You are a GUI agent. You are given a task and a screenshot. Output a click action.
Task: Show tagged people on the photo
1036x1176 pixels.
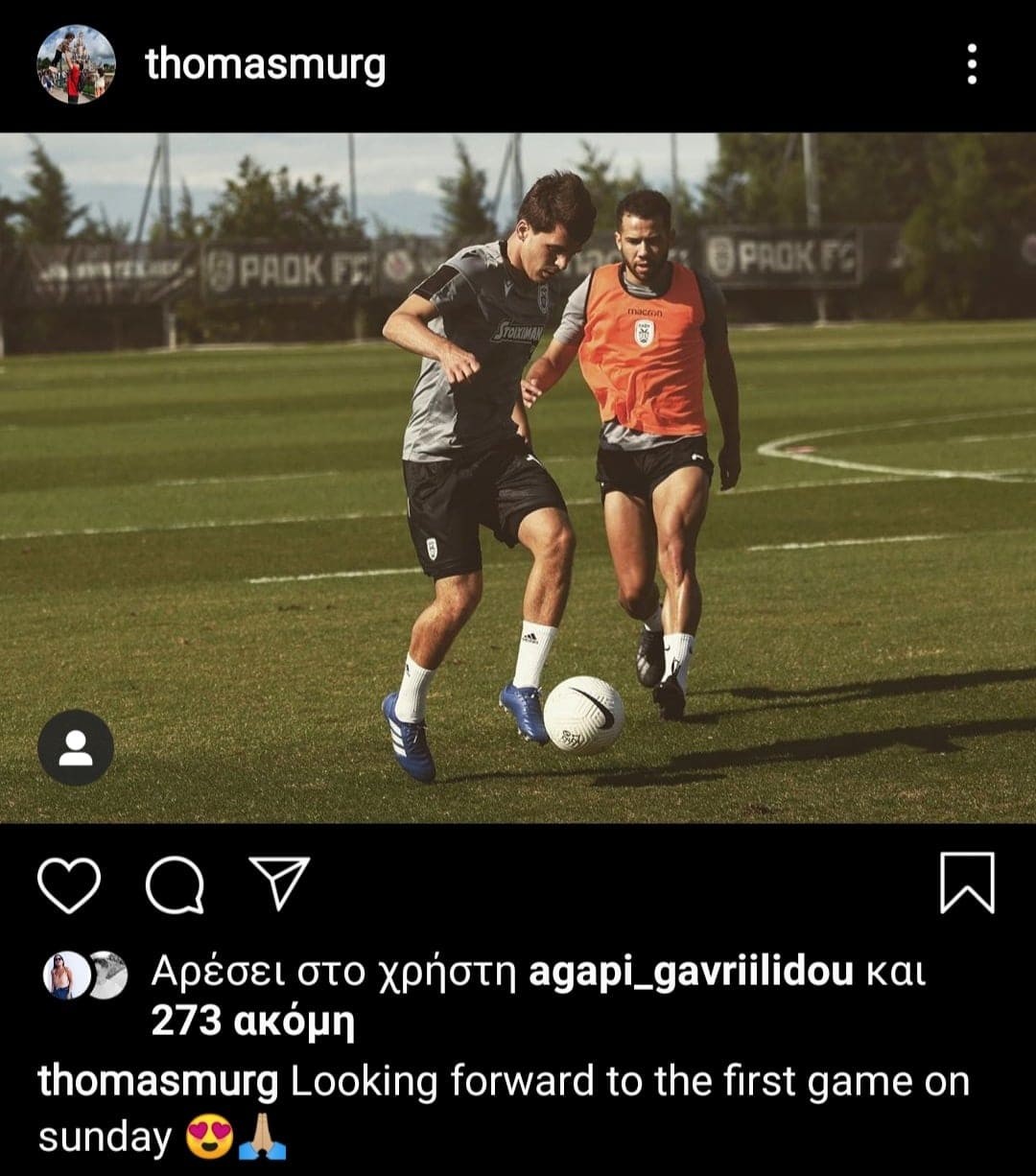[x=76, y=748]
